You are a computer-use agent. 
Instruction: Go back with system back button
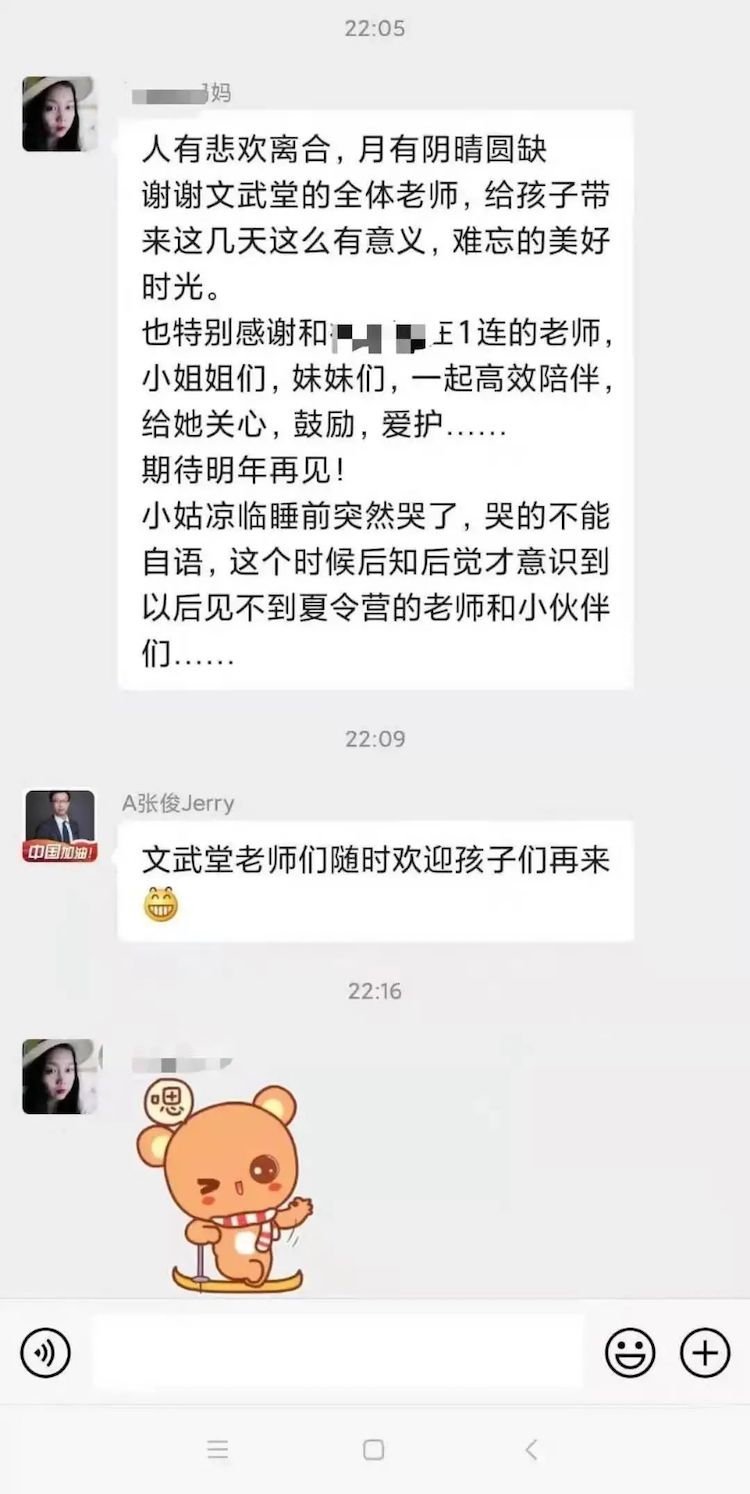(531, 1449)
